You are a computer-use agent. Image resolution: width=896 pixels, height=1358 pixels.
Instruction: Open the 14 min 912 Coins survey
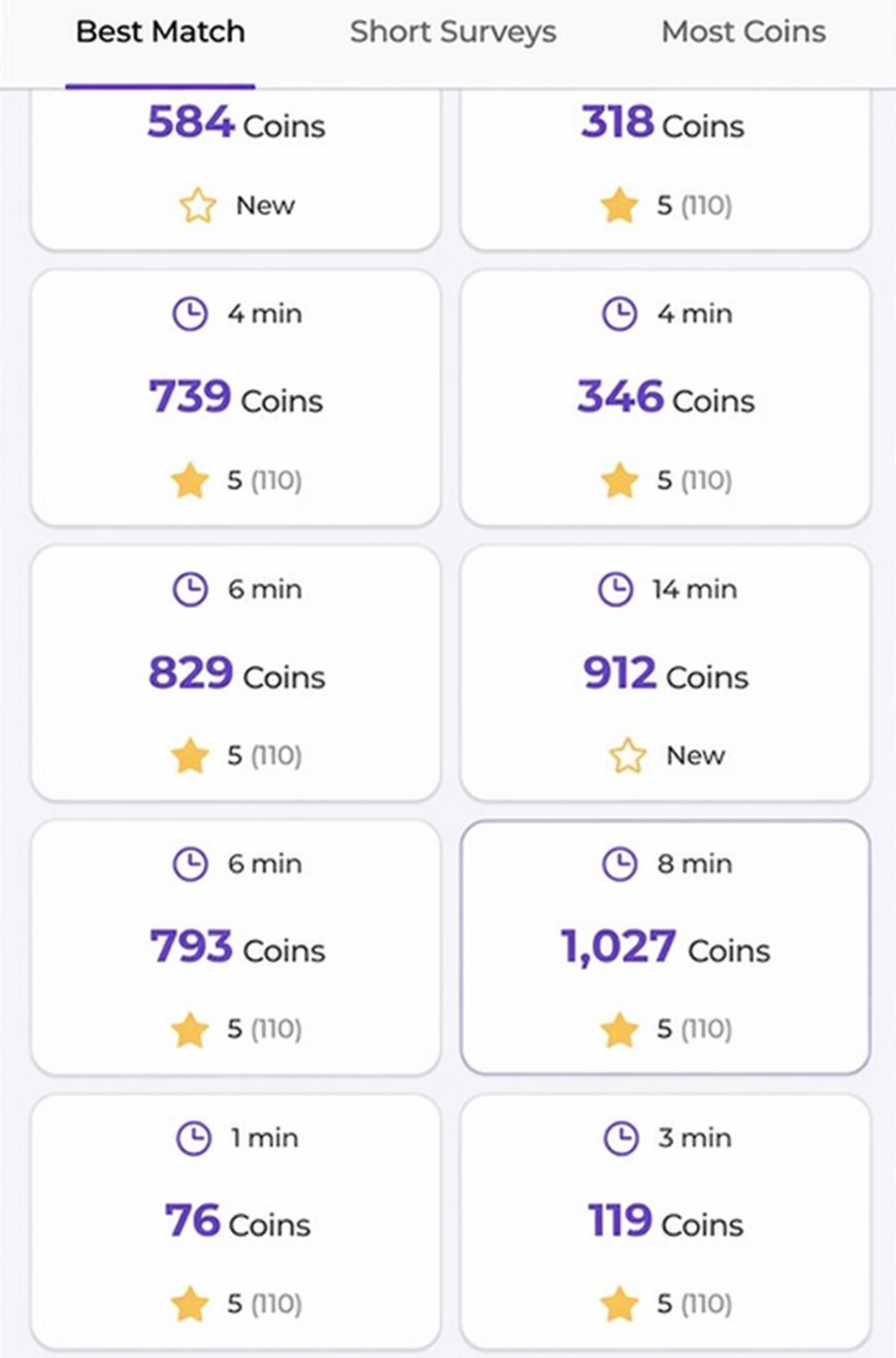(x=666, y=673)
